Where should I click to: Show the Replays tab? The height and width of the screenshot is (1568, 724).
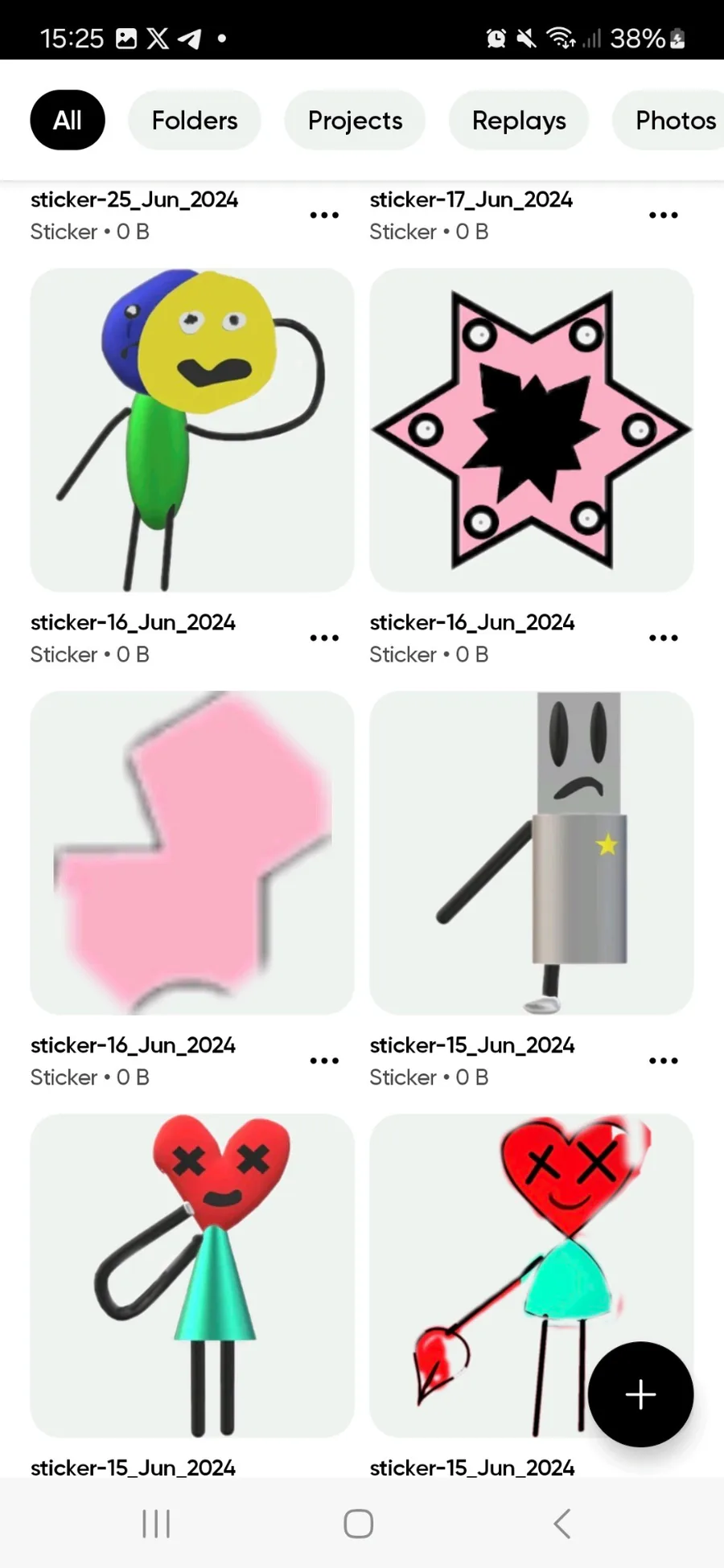(x=519, y=121)
